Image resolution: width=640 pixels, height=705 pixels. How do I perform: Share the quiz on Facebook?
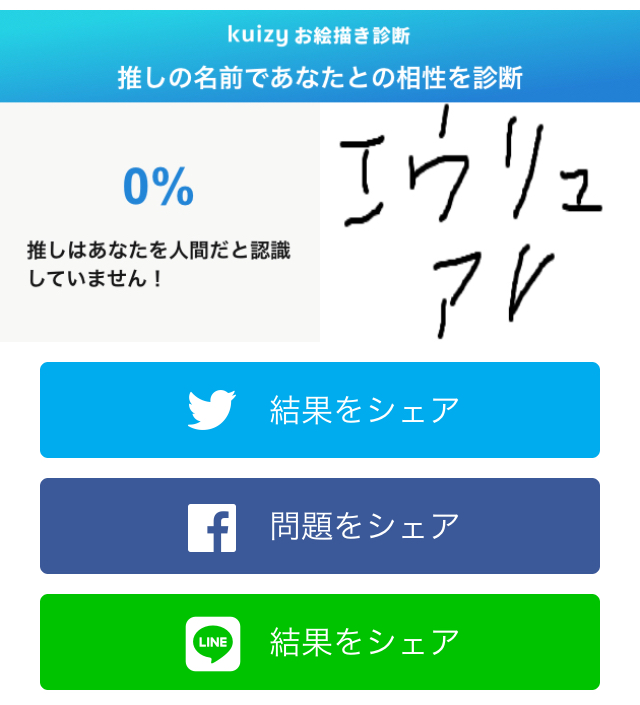point(320,526)
